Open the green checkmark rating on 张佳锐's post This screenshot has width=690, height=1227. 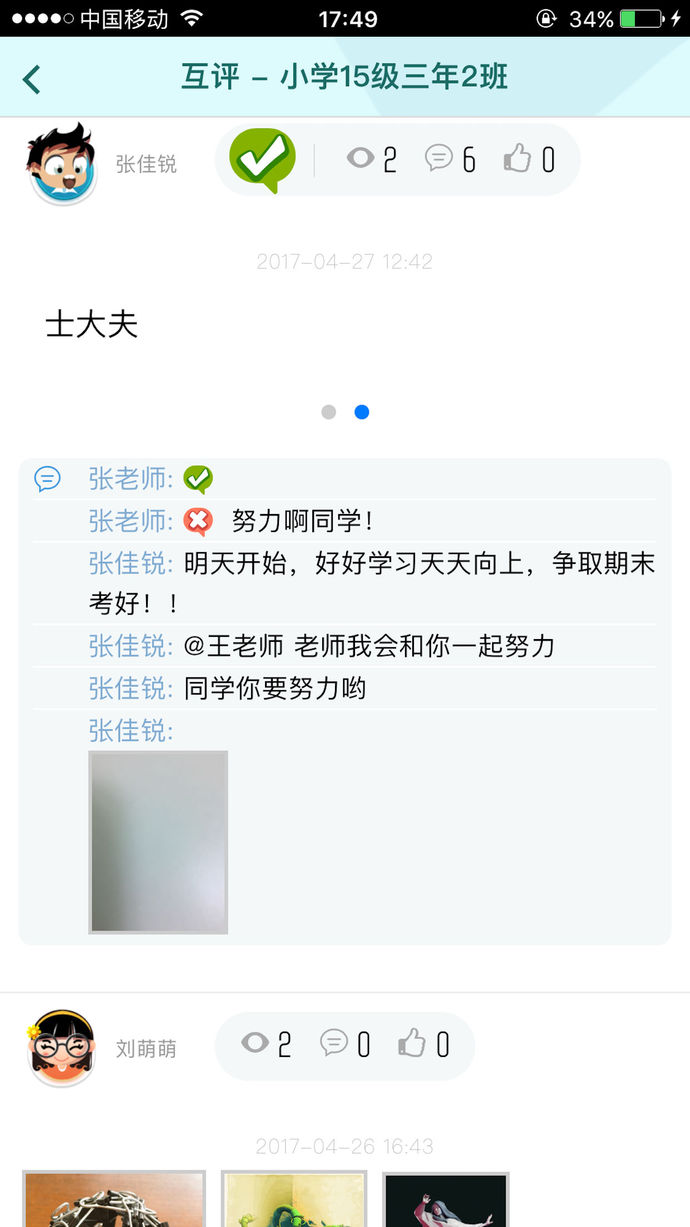pyautogui.click(x=262, y=159)
